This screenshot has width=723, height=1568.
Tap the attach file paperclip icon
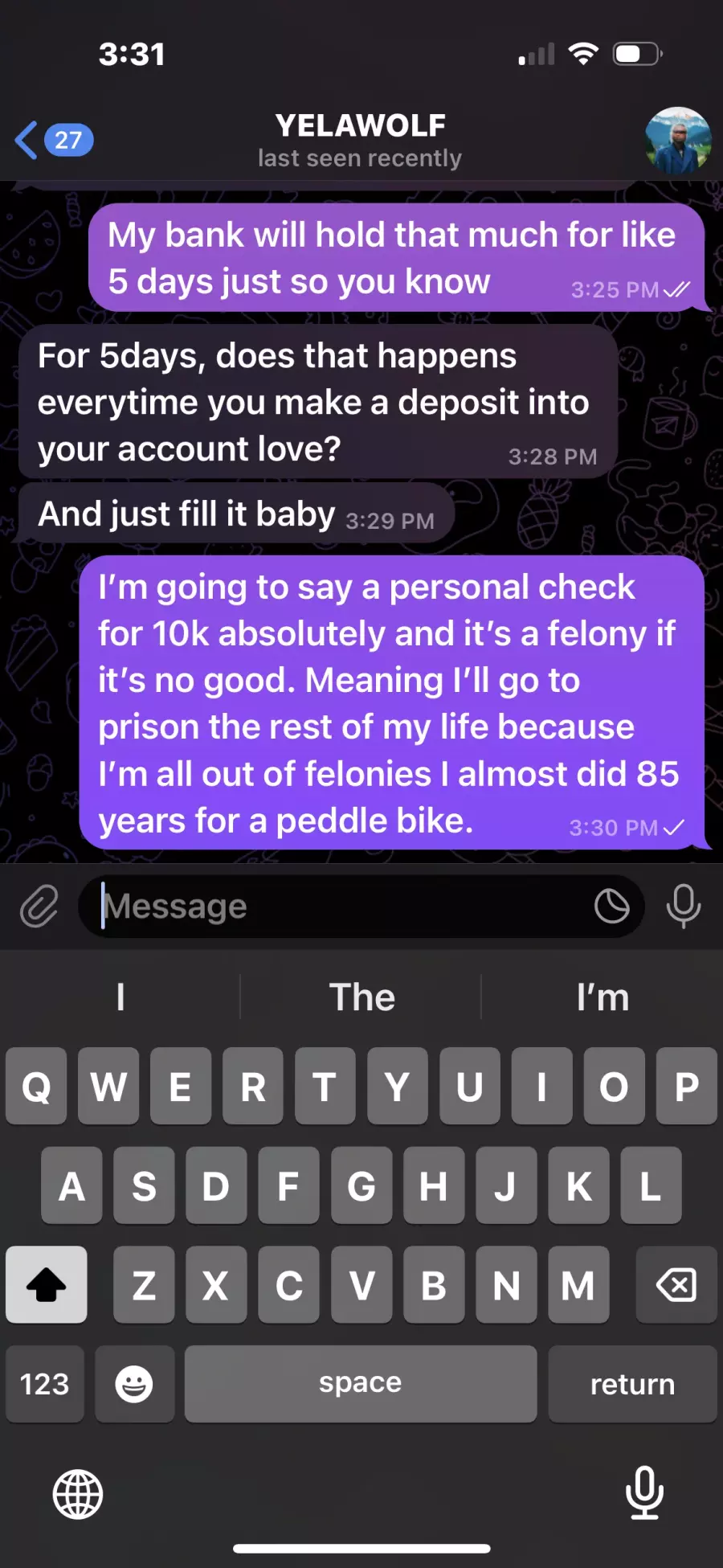point(39,907)
